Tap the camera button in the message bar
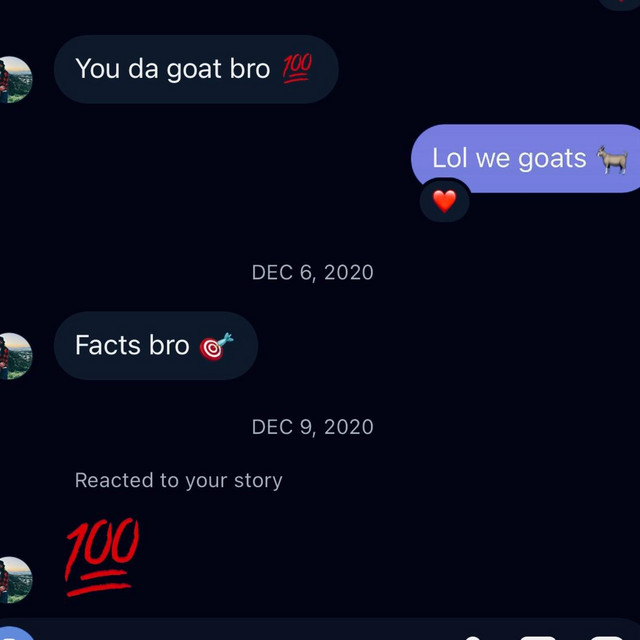Viewport: 640px width, 640px height. pos(12,632)
